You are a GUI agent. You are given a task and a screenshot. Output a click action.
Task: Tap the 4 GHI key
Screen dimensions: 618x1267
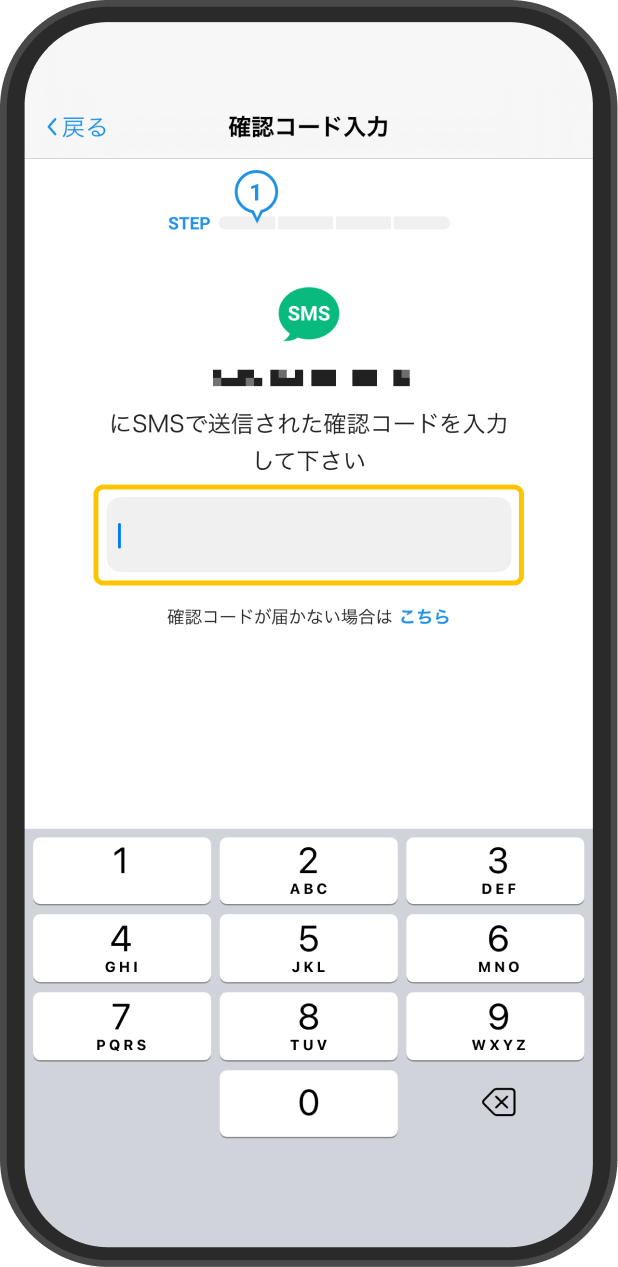(x=122, y=948)
